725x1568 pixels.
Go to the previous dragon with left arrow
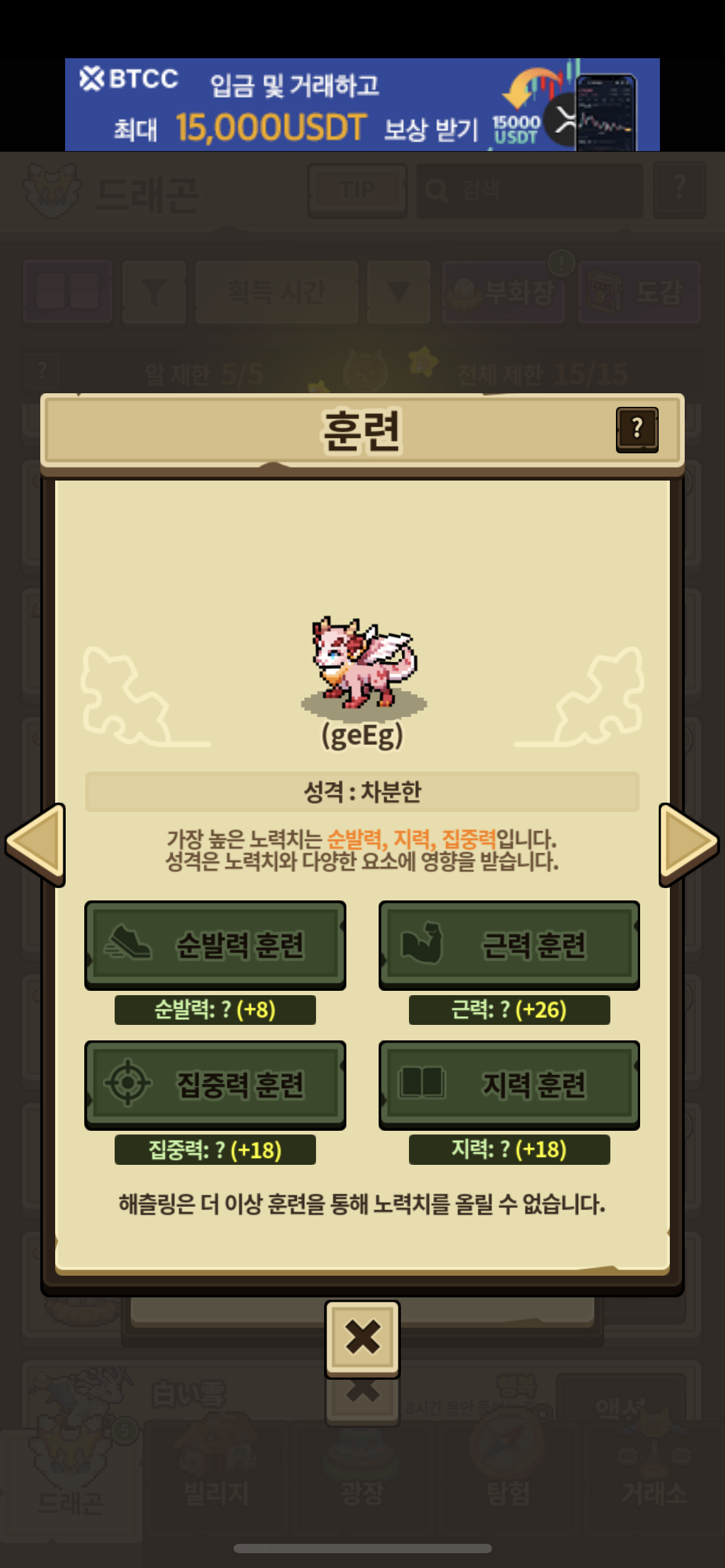click(x=36, y=844)
